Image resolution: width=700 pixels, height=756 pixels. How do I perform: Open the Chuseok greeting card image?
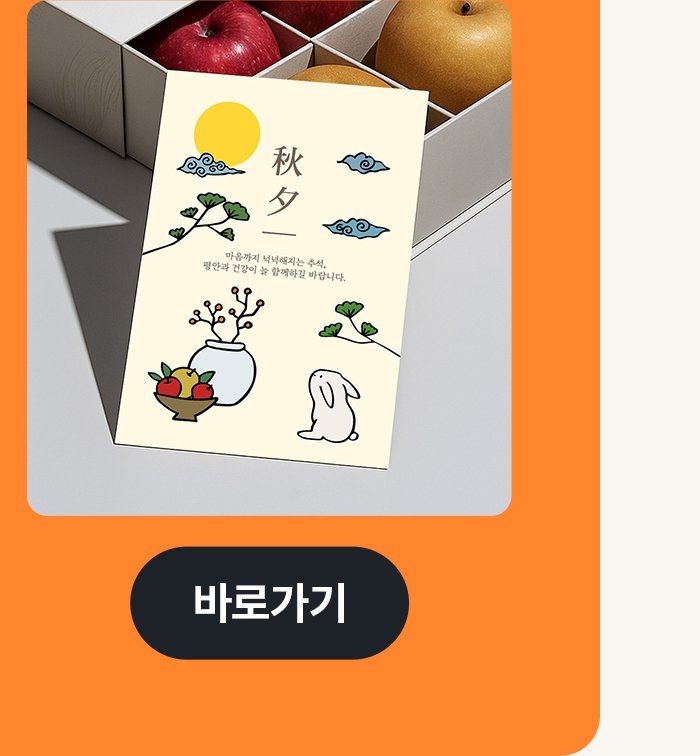coord(269,258)
